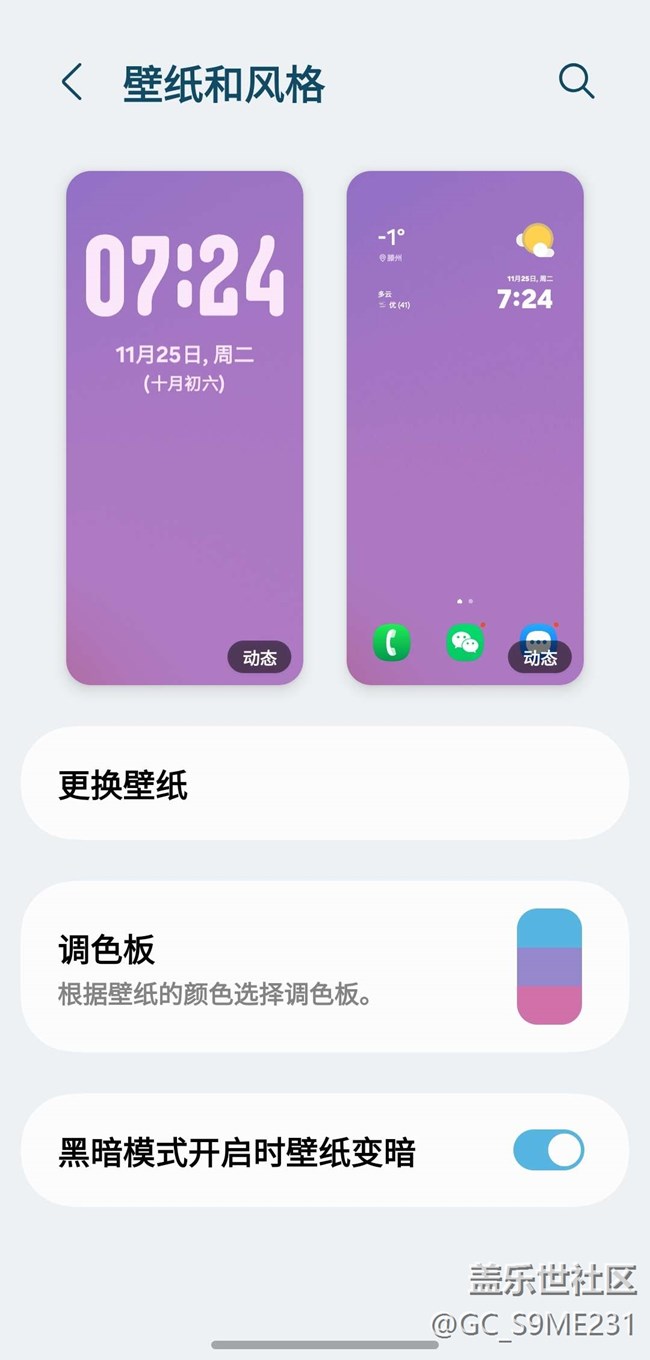The height and width of the screenshot is (1360, 650).
Task: Open the lock screen wallpaper preview
Action: (x=185, y=428)
